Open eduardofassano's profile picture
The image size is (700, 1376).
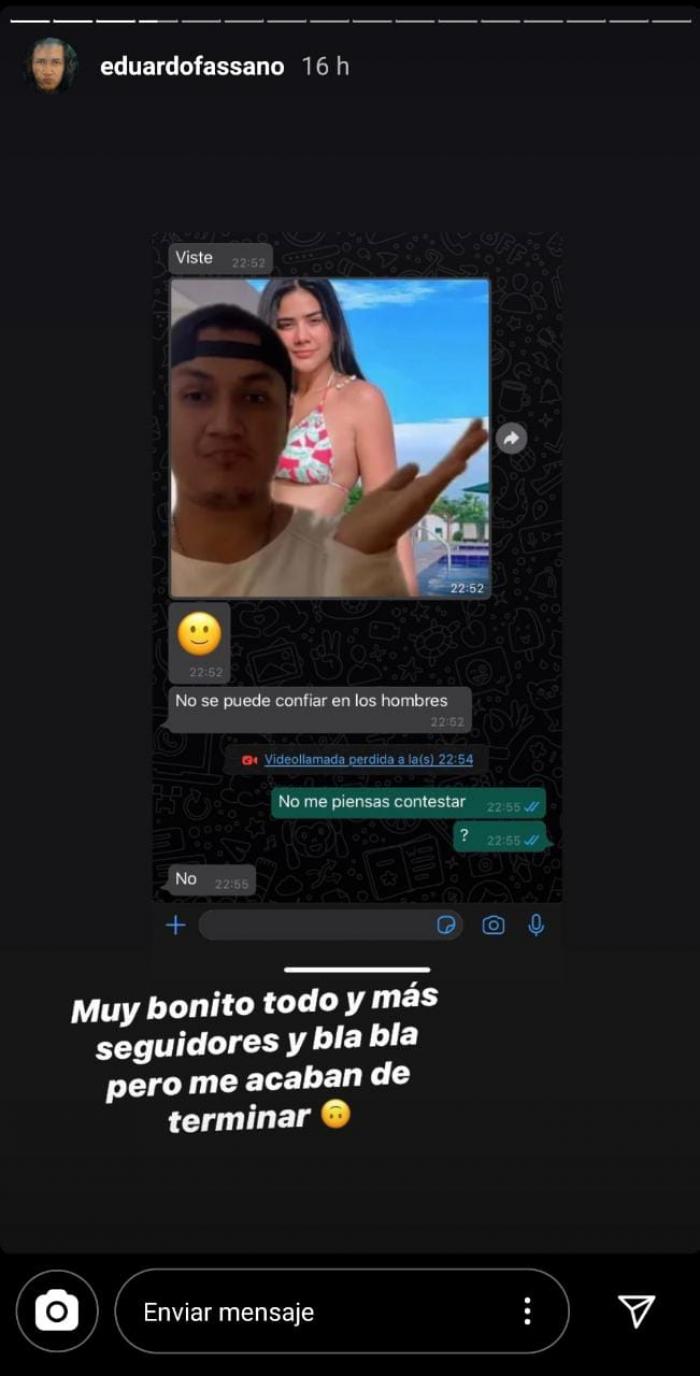[x=51, y=66]
